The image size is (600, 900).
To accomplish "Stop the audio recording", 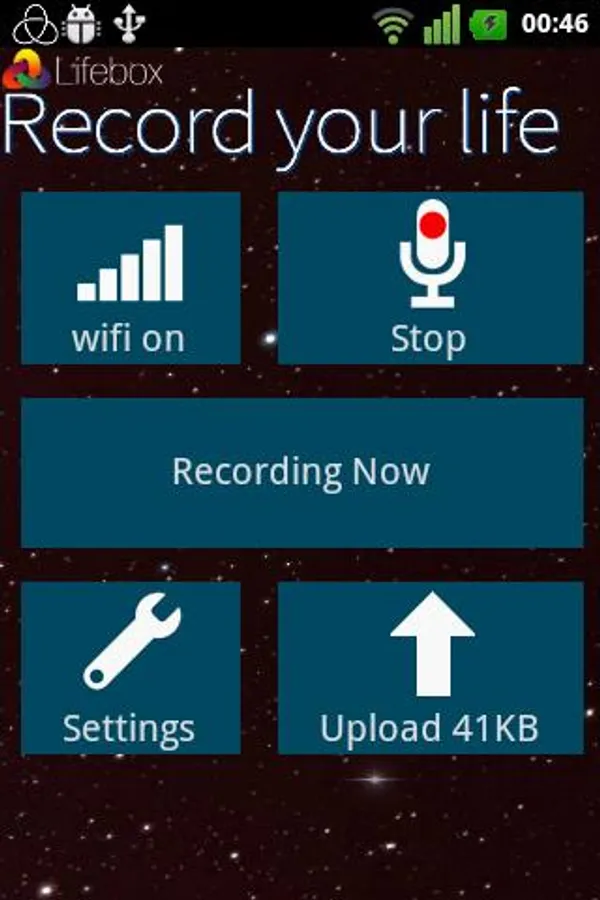I will tap(430, 278).
